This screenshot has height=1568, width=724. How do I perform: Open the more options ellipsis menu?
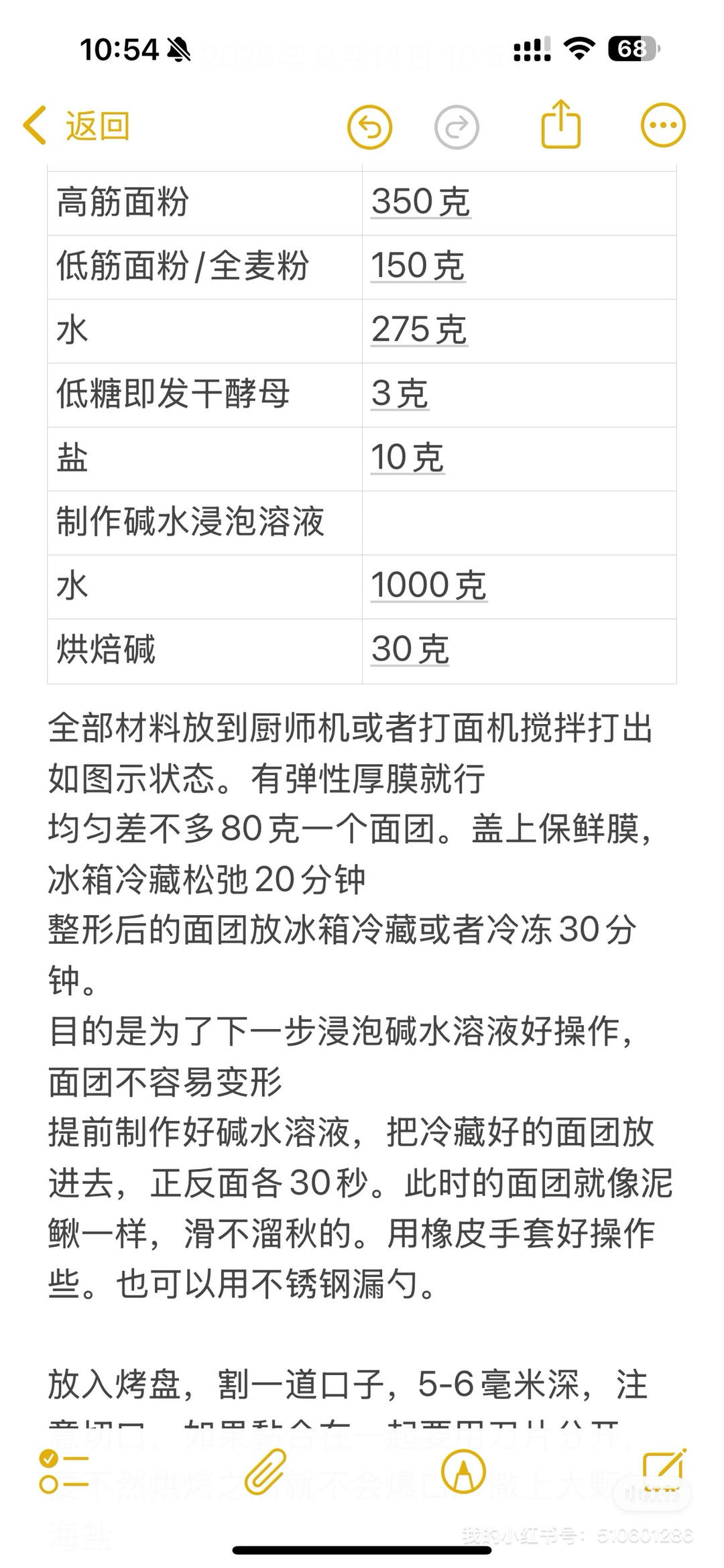662,125
